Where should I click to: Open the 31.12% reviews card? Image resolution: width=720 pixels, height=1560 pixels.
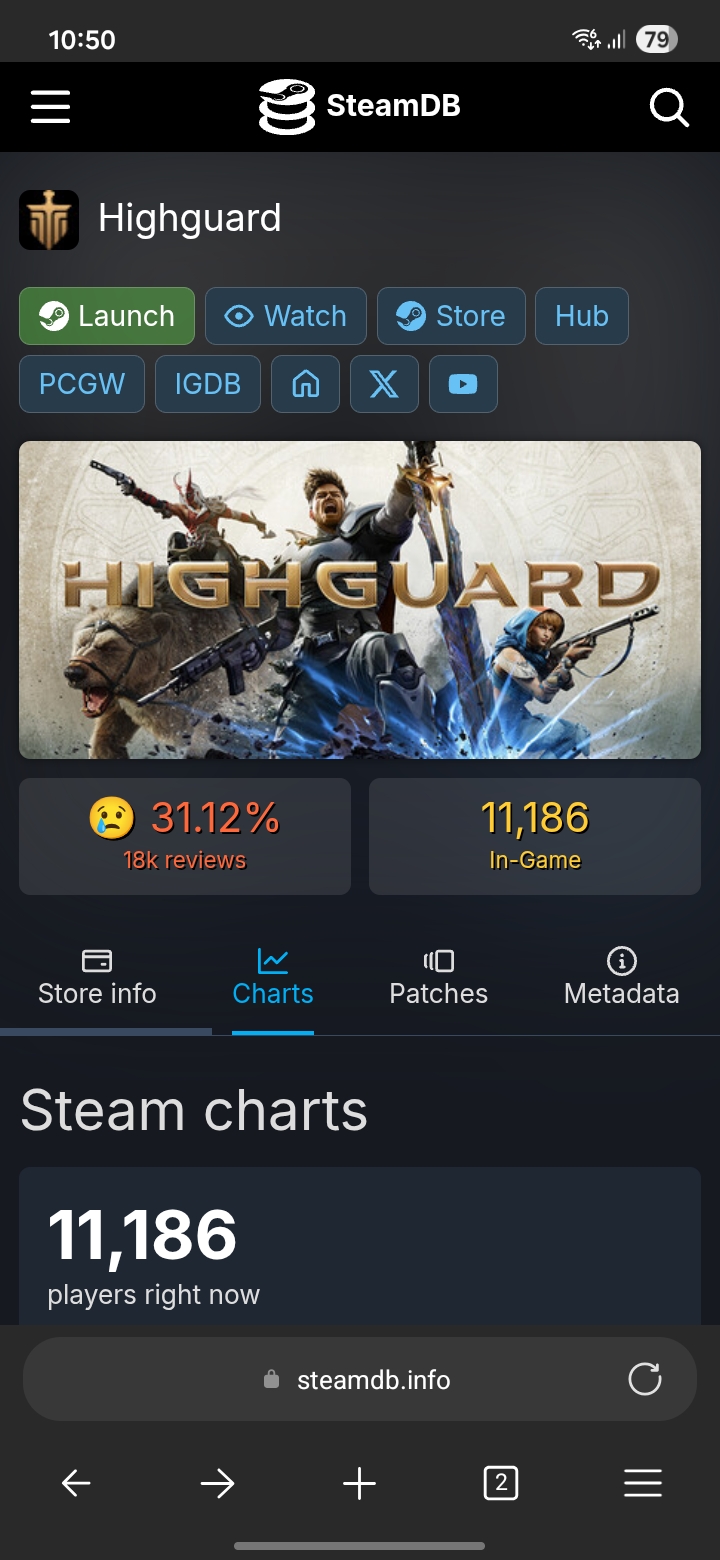[x=185, y=836]
